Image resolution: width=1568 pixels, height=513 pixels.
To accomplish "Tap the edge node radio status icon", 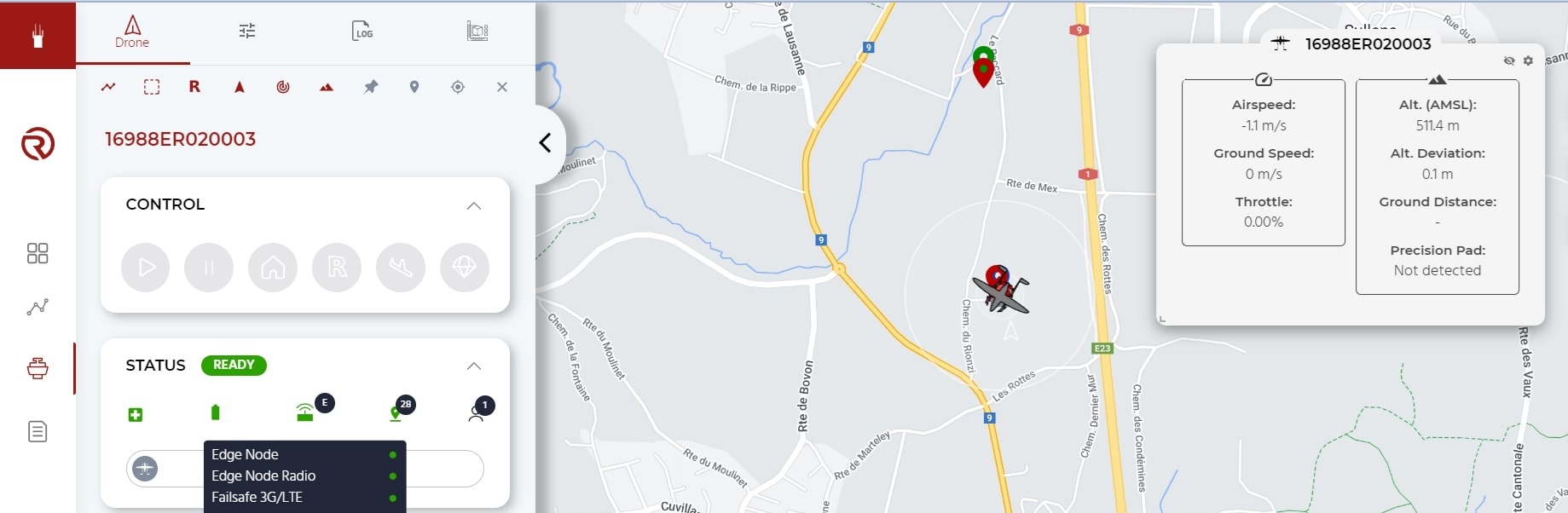I will tap(305, 413).
